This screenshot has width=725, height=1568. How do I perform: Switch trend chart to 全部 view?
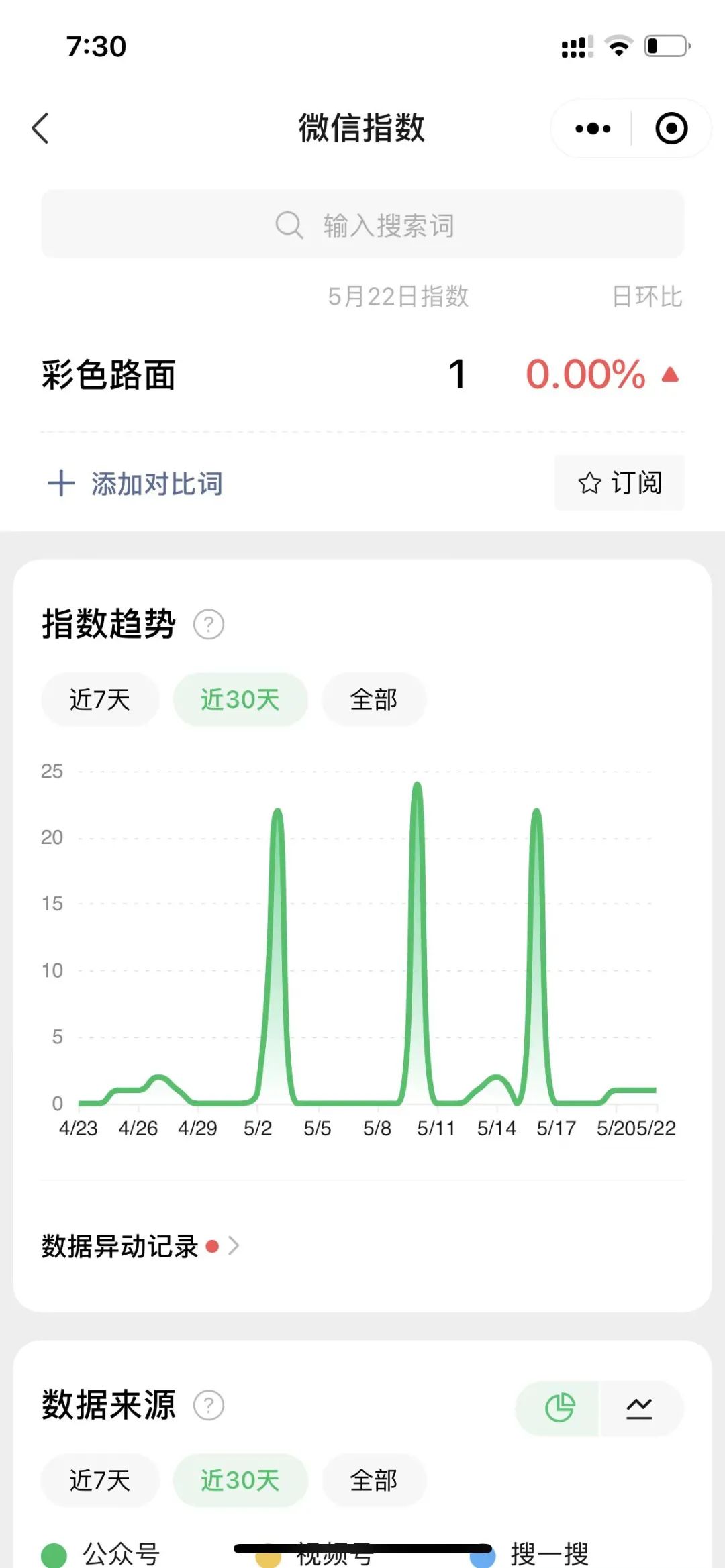point(373,699)
